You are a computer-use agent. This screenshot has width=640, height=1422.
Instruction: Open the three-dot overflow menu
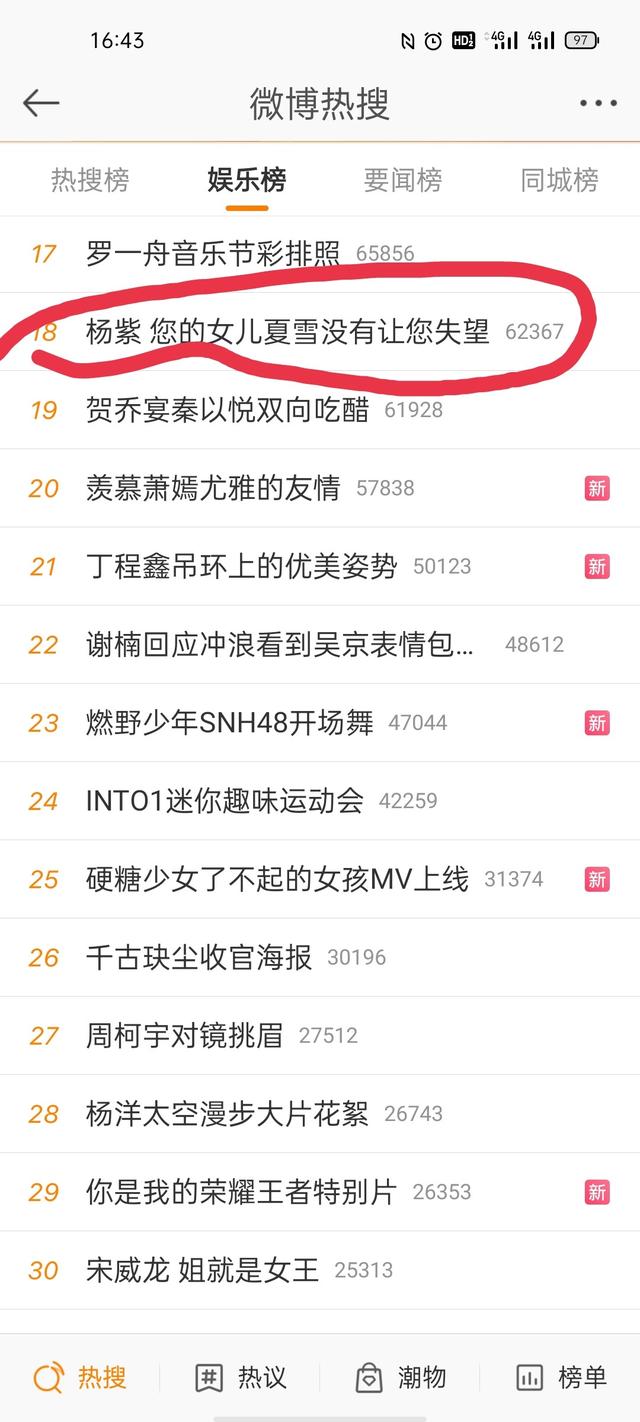click(x=598, y=103)
